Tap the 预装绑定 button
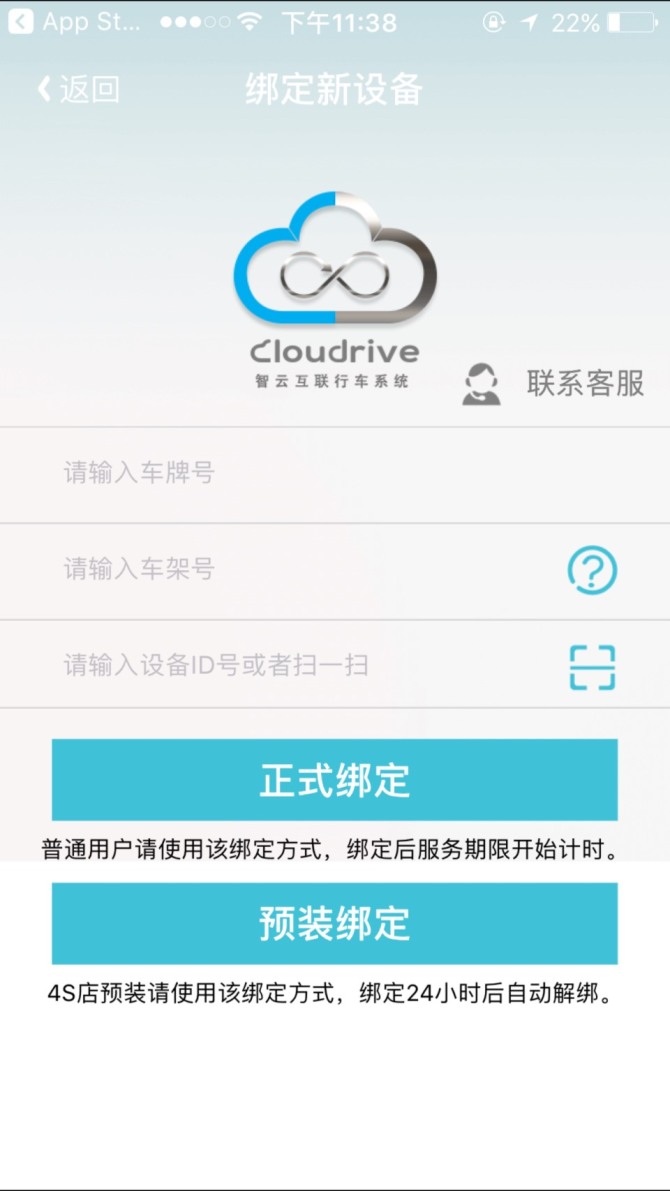Viewport: 670px width, 1191px height. point(335,923)
